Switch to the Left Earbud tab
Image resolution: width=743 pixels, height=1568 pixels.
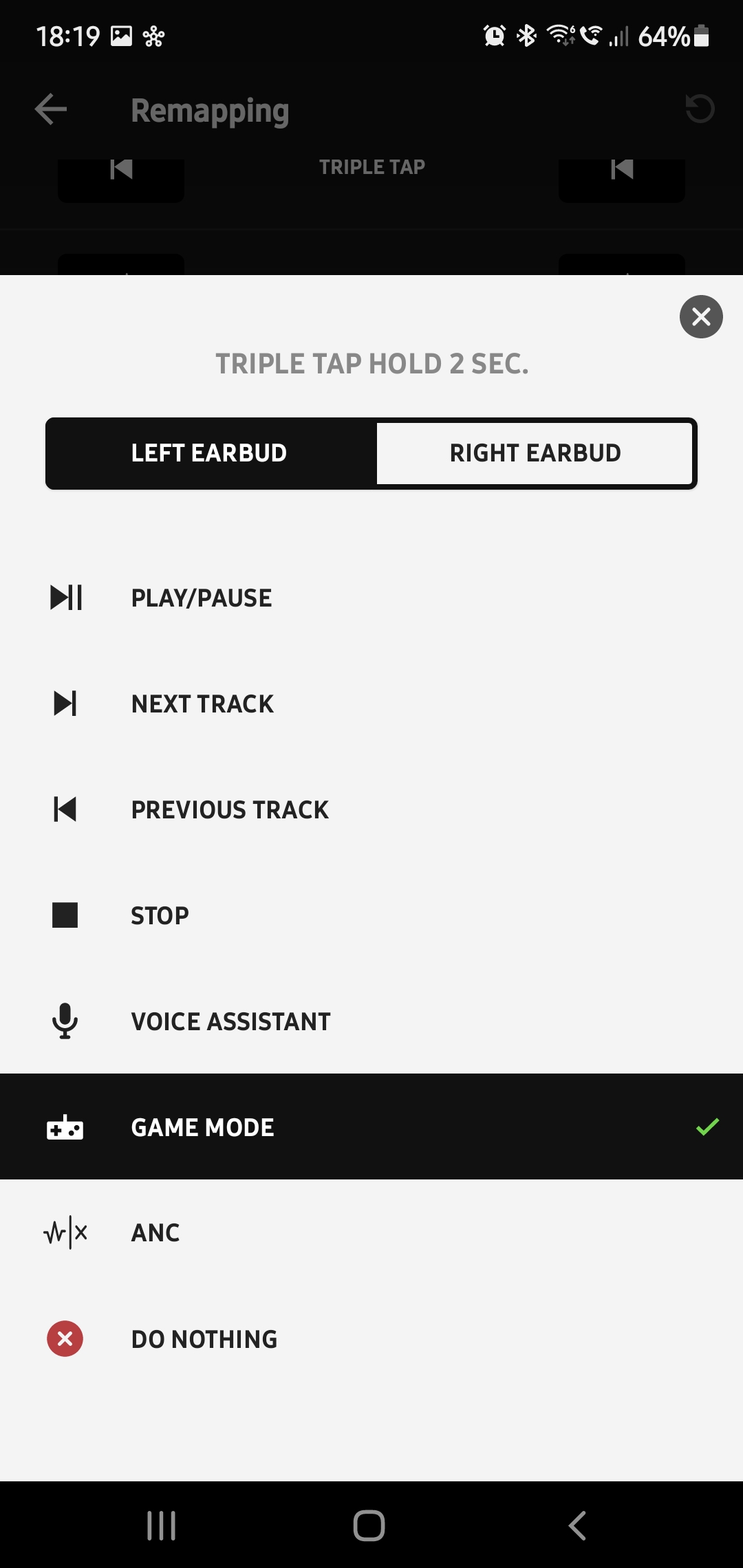(209, 453)
